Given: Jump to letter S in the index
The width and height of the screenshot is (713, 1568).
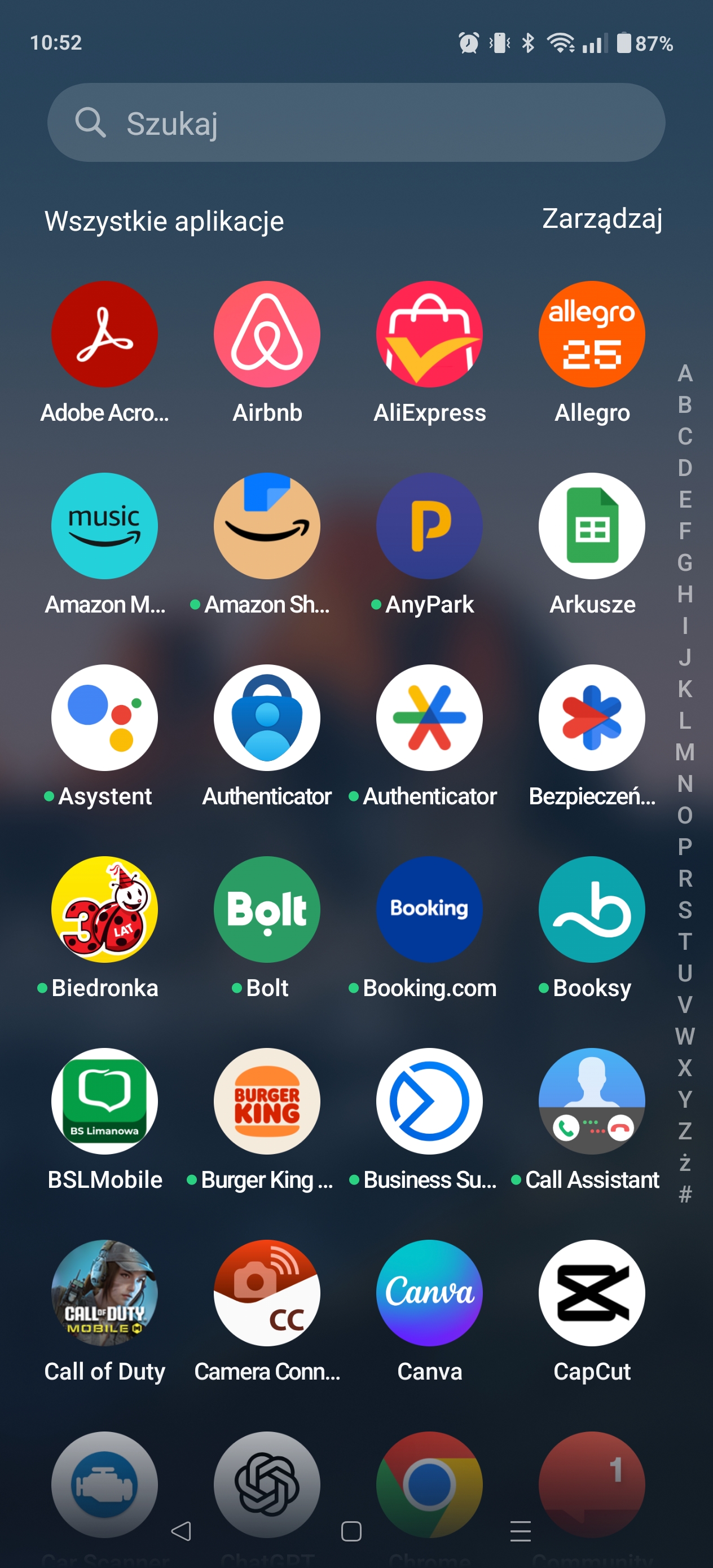Looking at the screenshot, I should click(x=685, y=910).
